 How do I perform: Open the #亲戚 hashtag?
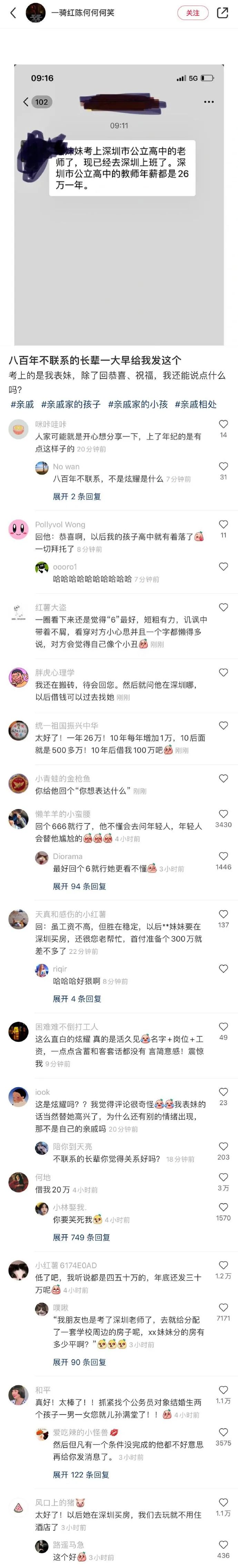pos(22,404)
